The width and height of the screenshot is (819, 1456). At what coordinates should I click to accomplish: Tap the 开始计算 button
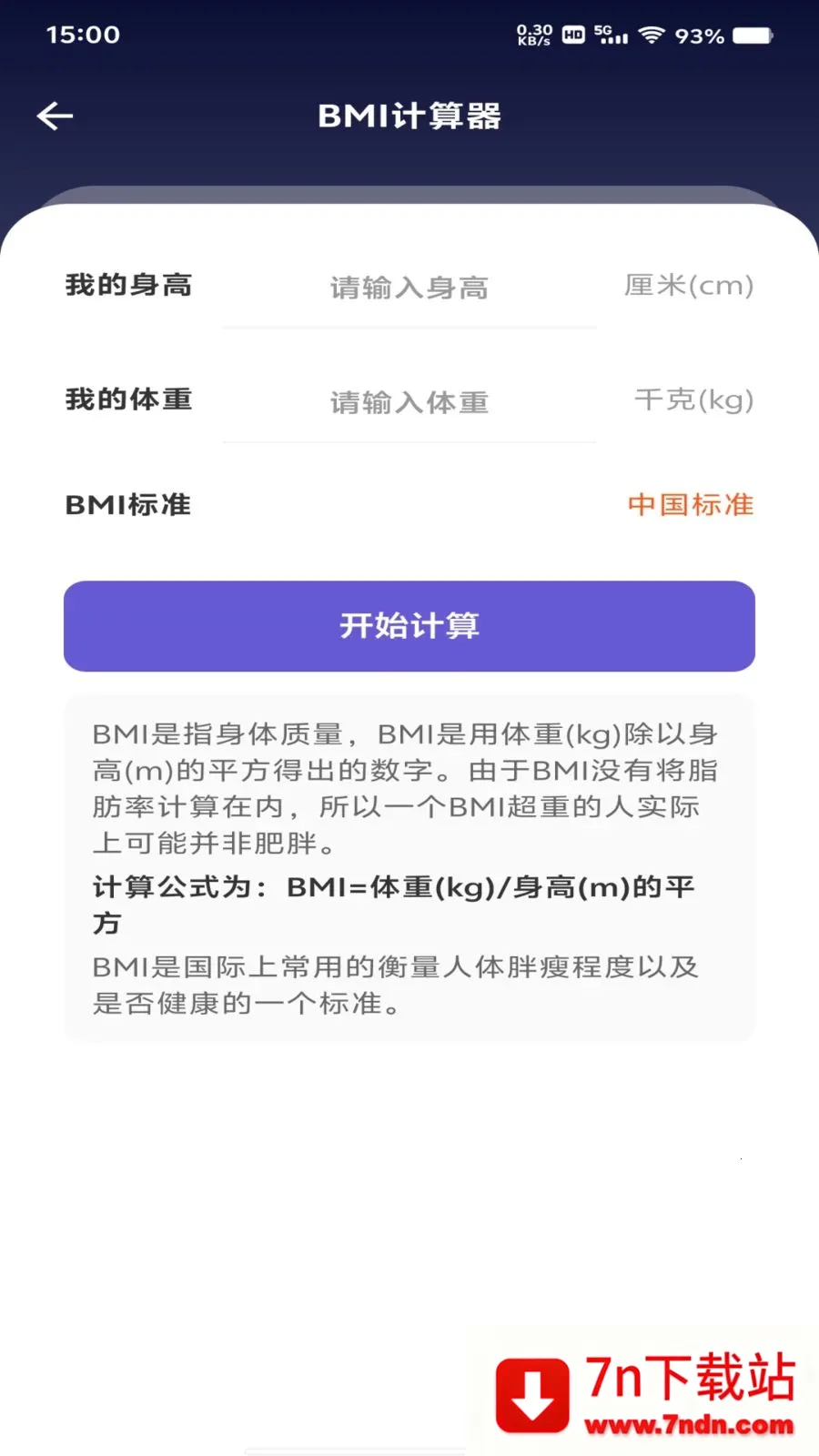click(x=409, y=626)
